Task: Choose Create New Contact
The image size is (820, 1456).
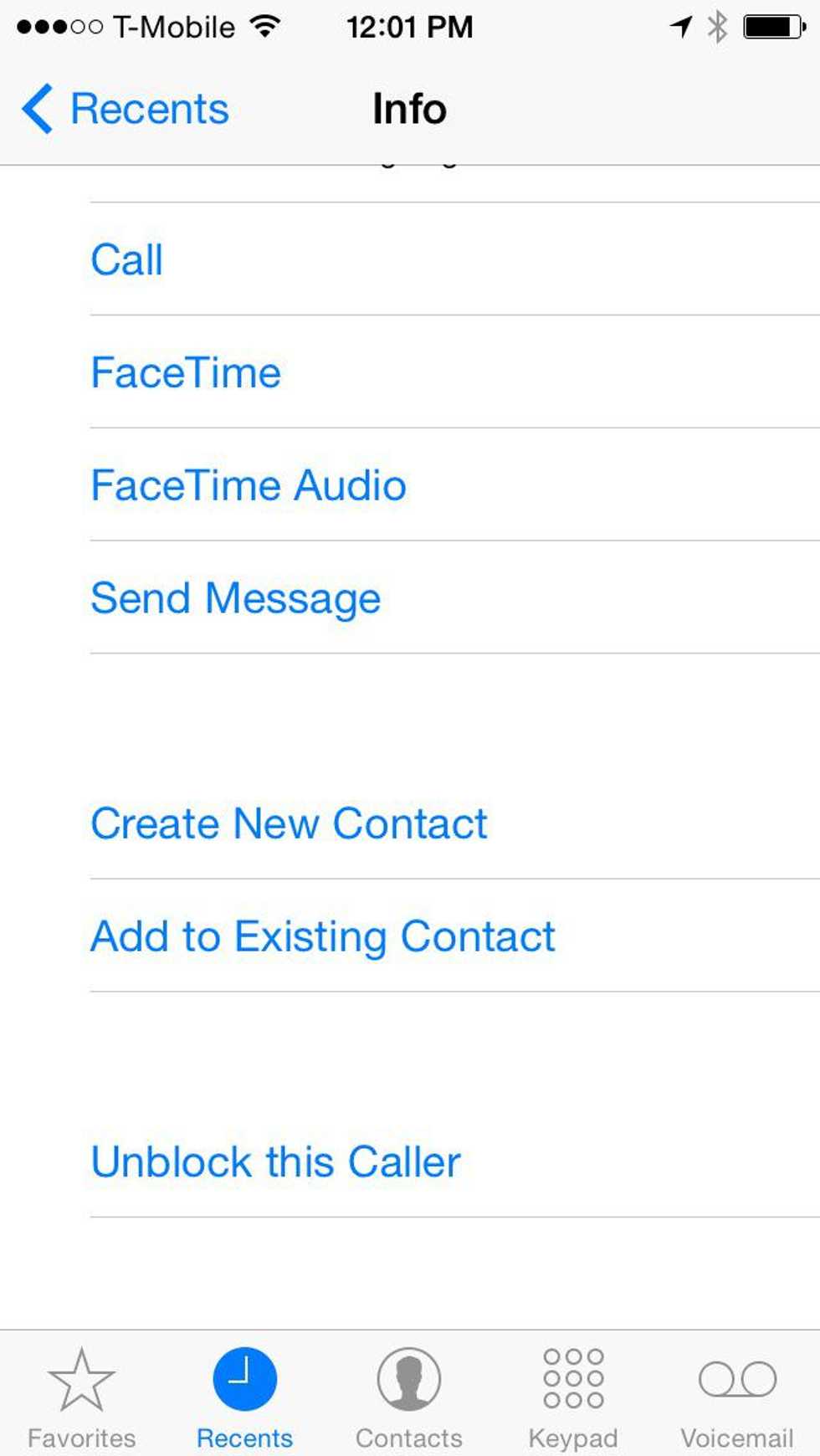Action: (289, 823)
